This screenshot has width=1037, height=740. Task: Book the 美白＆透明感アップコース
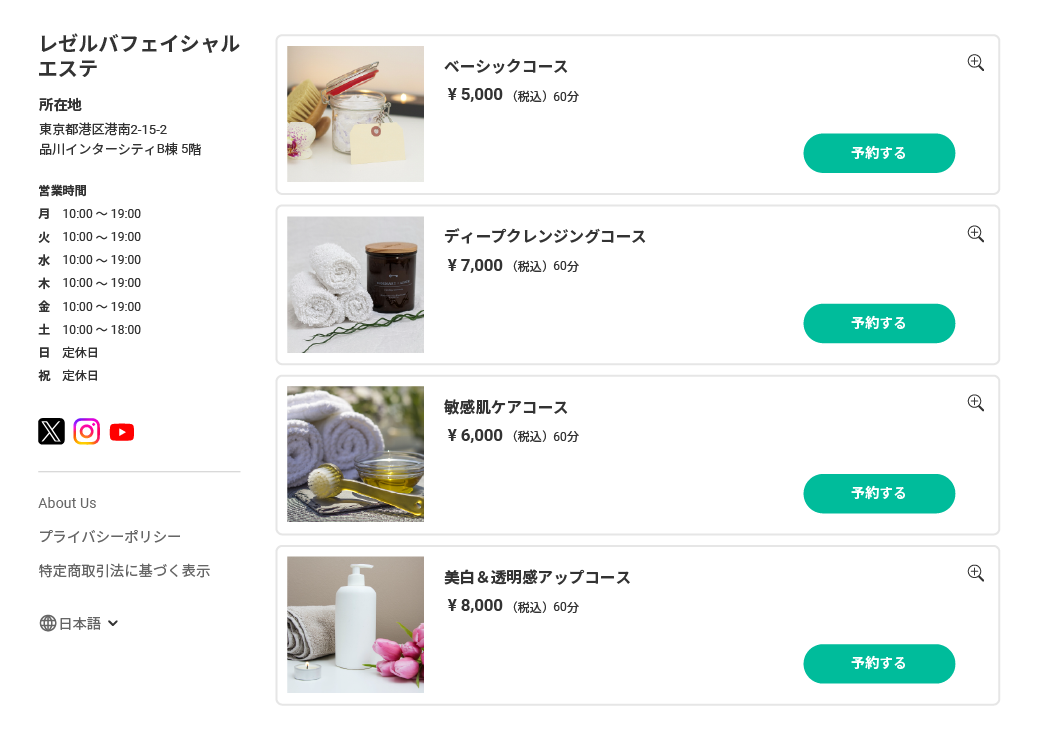[879, 663]
